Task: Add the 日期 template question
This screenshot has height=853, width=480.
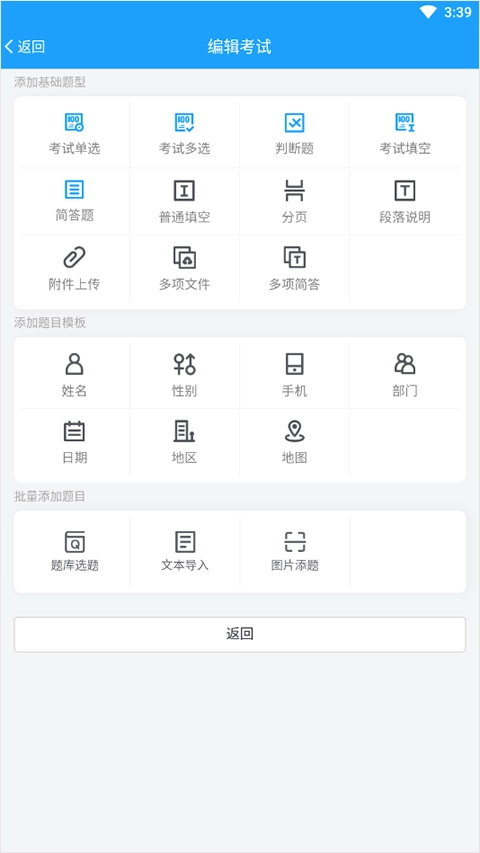Action: (75, 443)
